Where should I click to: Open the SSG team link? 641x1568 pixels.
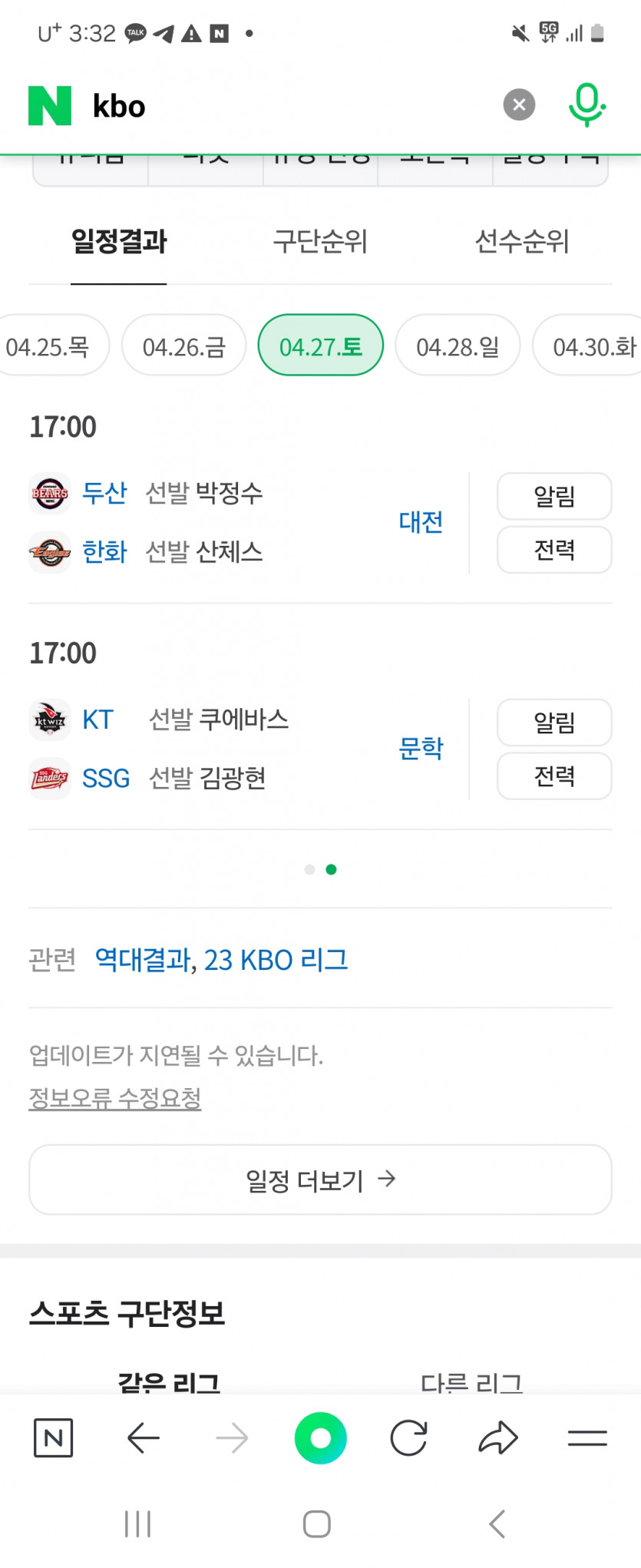coord(106,779)
